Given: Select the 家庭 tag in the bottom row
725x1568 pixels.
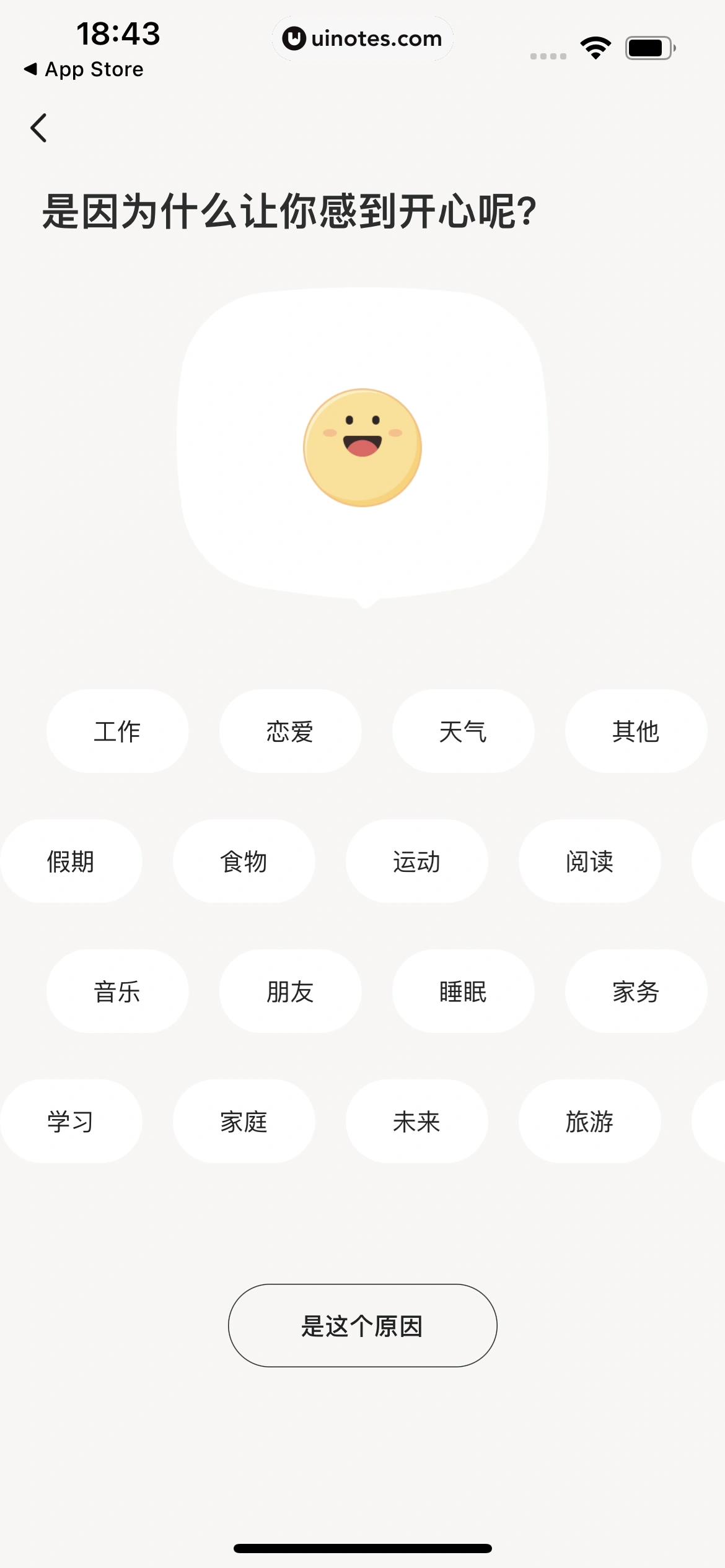Looking at the screenshot, I should click(x=244, y=1121).
